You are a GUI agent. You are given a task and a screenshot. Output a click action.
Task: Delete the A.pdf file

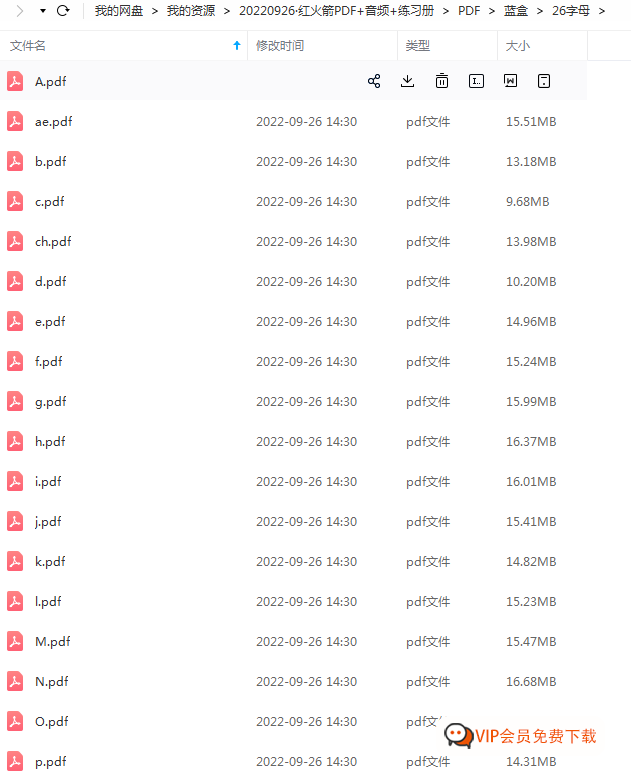442,81
